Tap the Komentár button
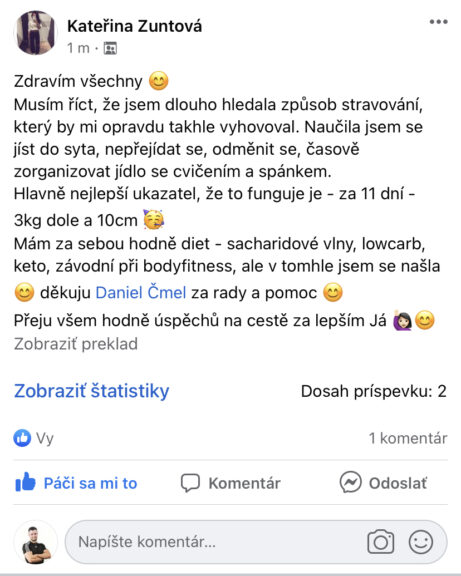This screenshot has height=576, width=461. 231,483
